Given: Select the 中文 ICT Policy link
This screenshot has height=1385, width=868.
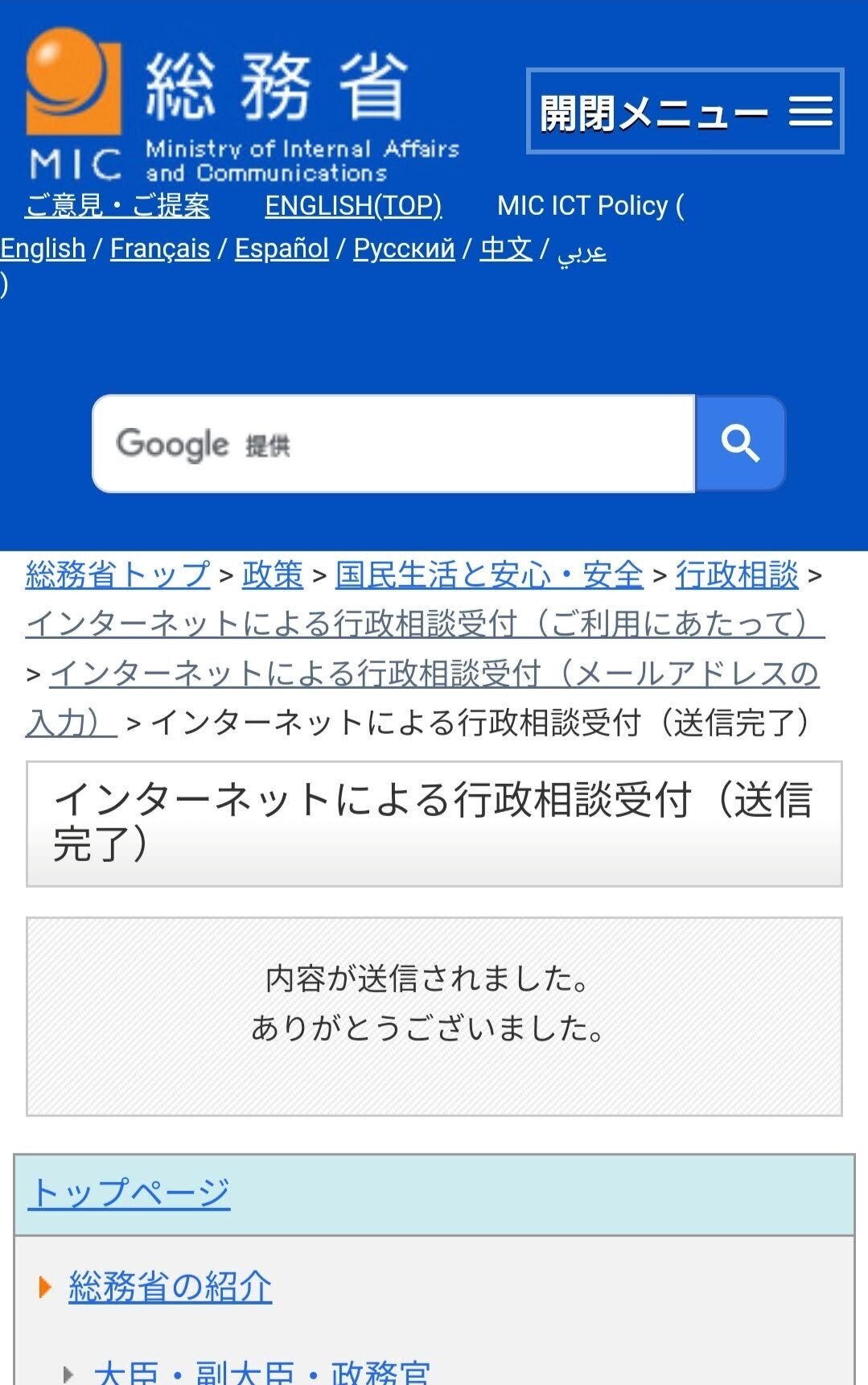Looking at the screenshot, I should (506, 249).
